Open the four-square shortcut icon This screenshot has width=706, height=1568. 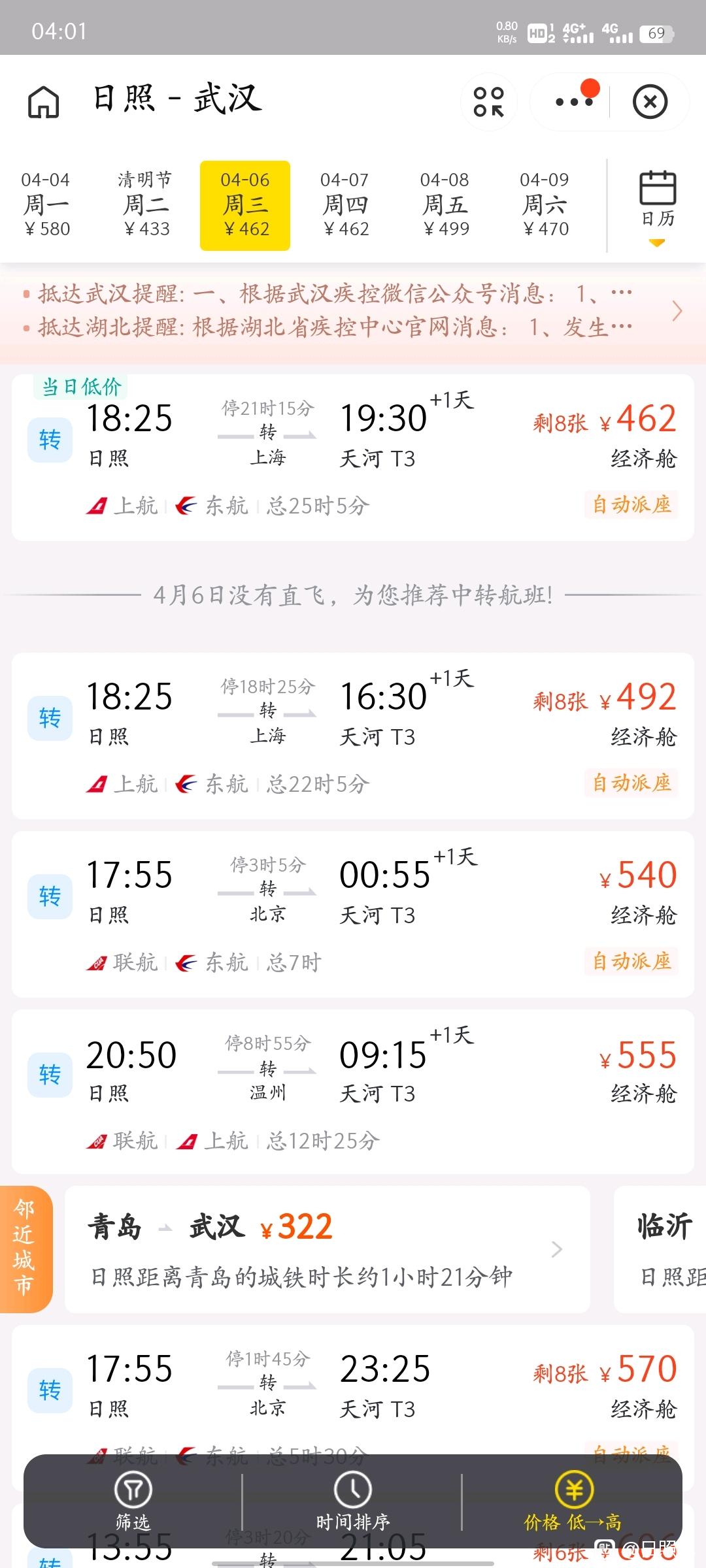[x=489, y=102]
